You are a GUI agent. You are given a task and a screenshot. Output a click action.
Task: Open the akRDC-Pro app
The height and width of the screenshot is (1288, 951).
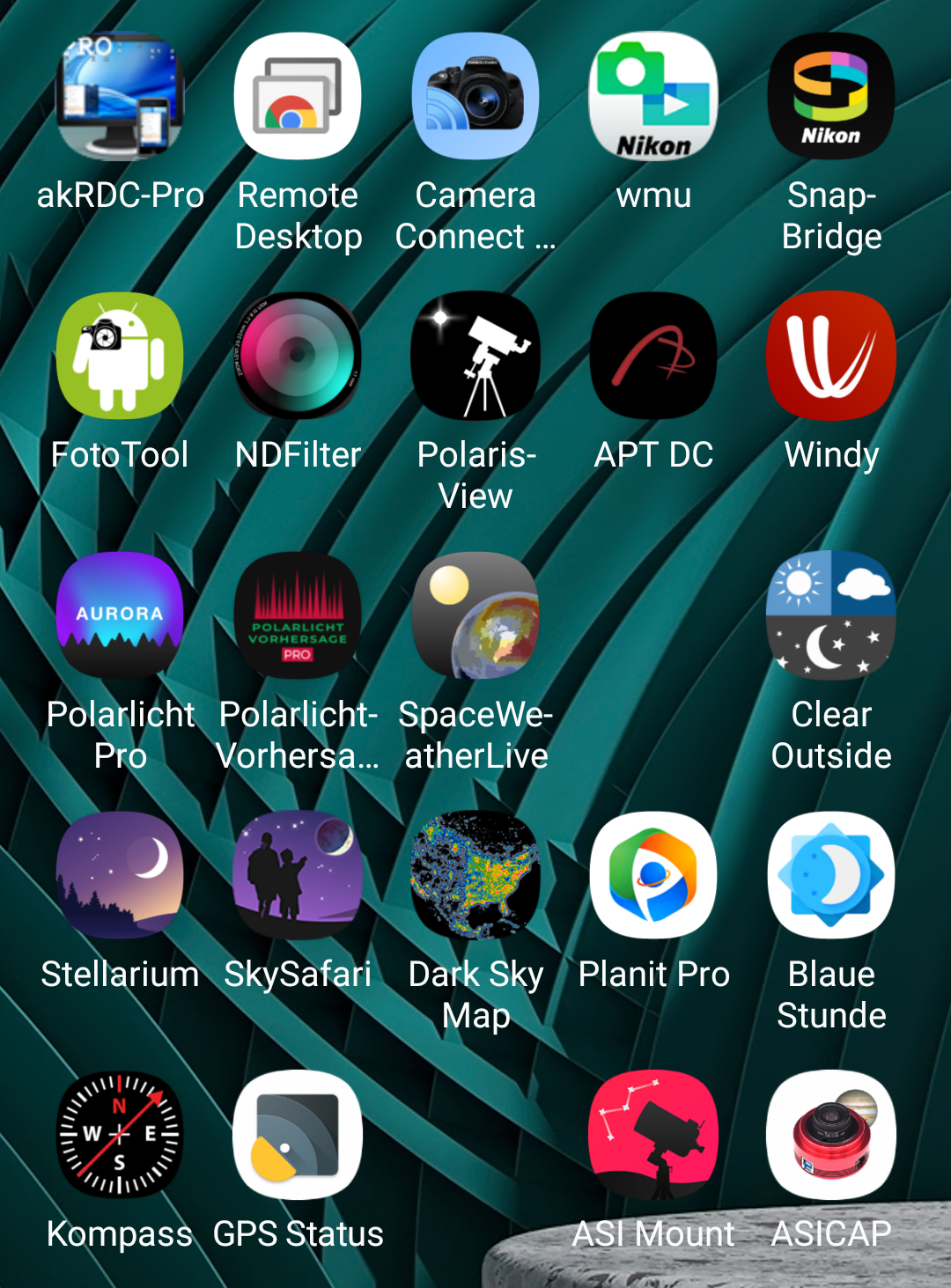click(x=120, y=97)
